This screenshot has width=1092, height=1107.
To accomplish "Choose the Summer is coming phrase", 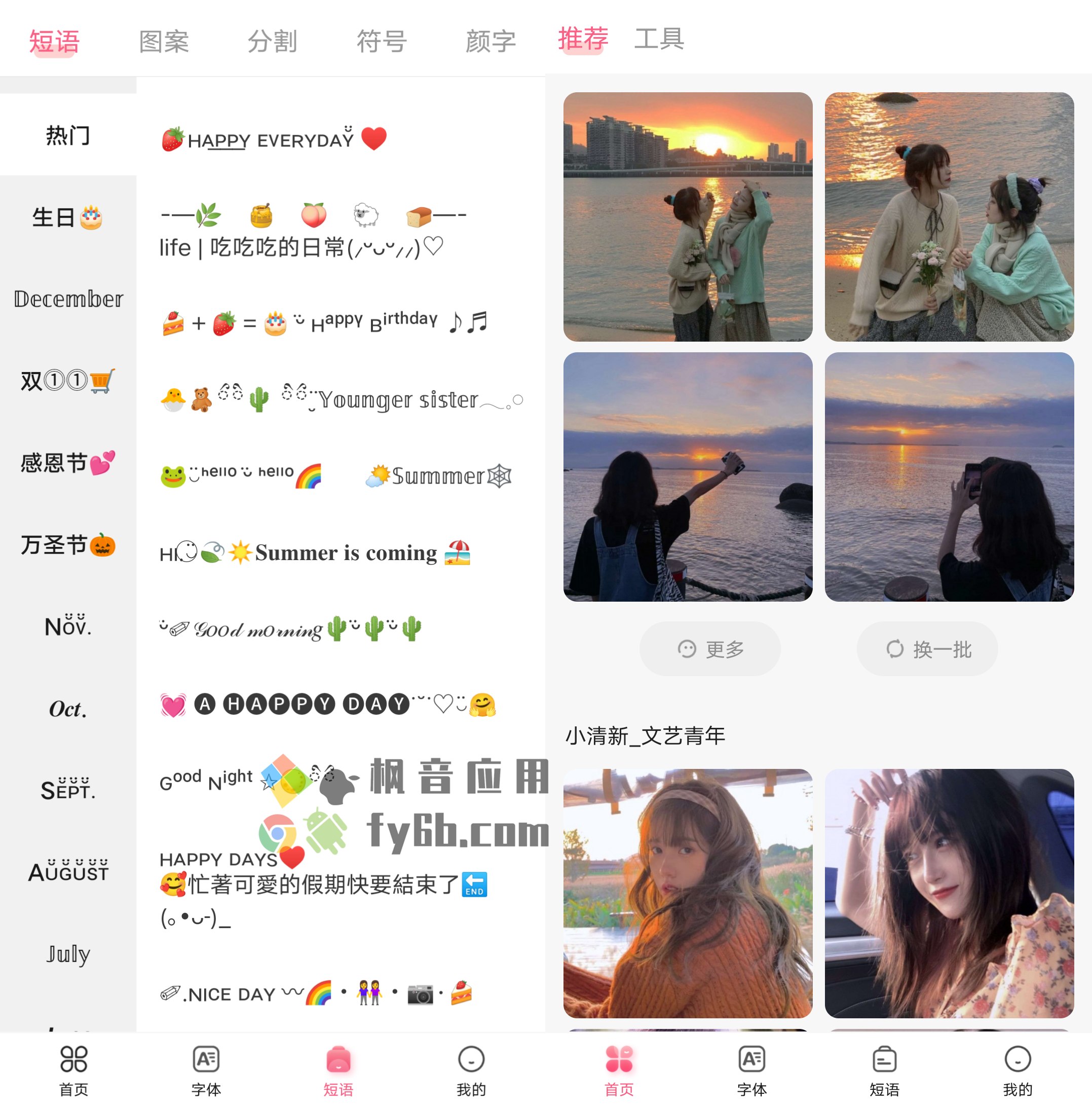I will 315,553.
